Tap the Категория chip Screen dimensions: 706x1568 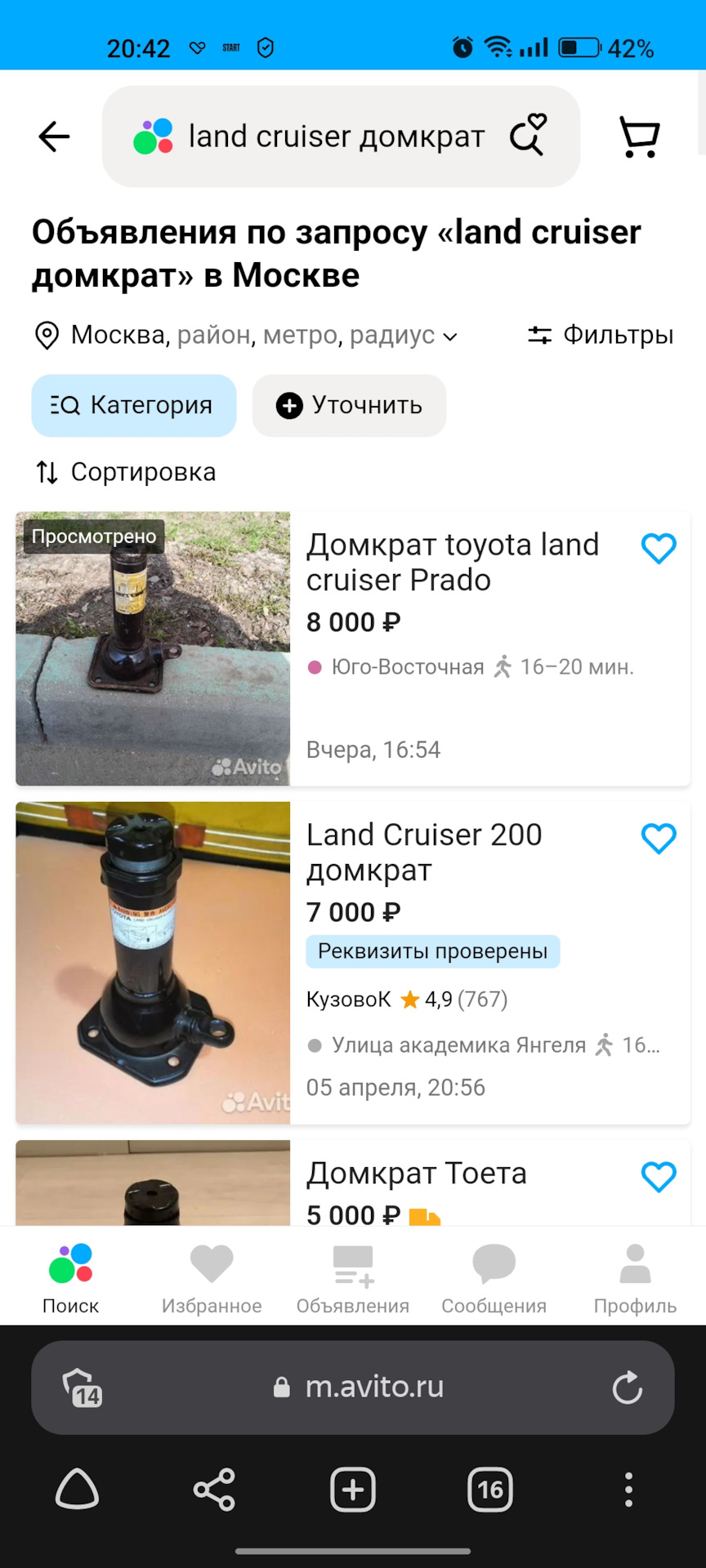click(134, 405)
